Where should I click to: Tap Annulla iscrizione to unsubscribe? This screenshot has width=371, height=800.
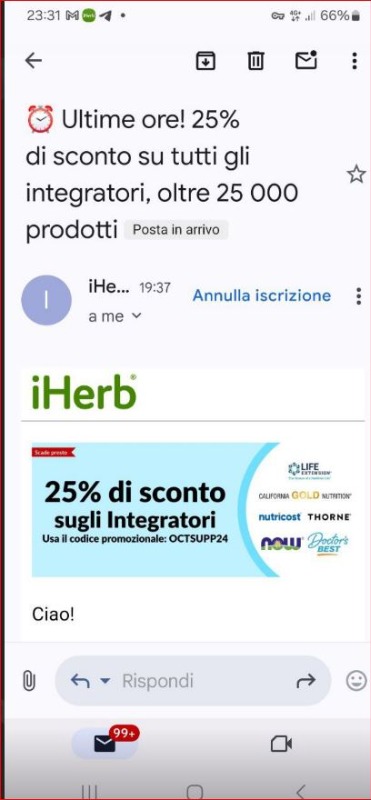(262, 295)
